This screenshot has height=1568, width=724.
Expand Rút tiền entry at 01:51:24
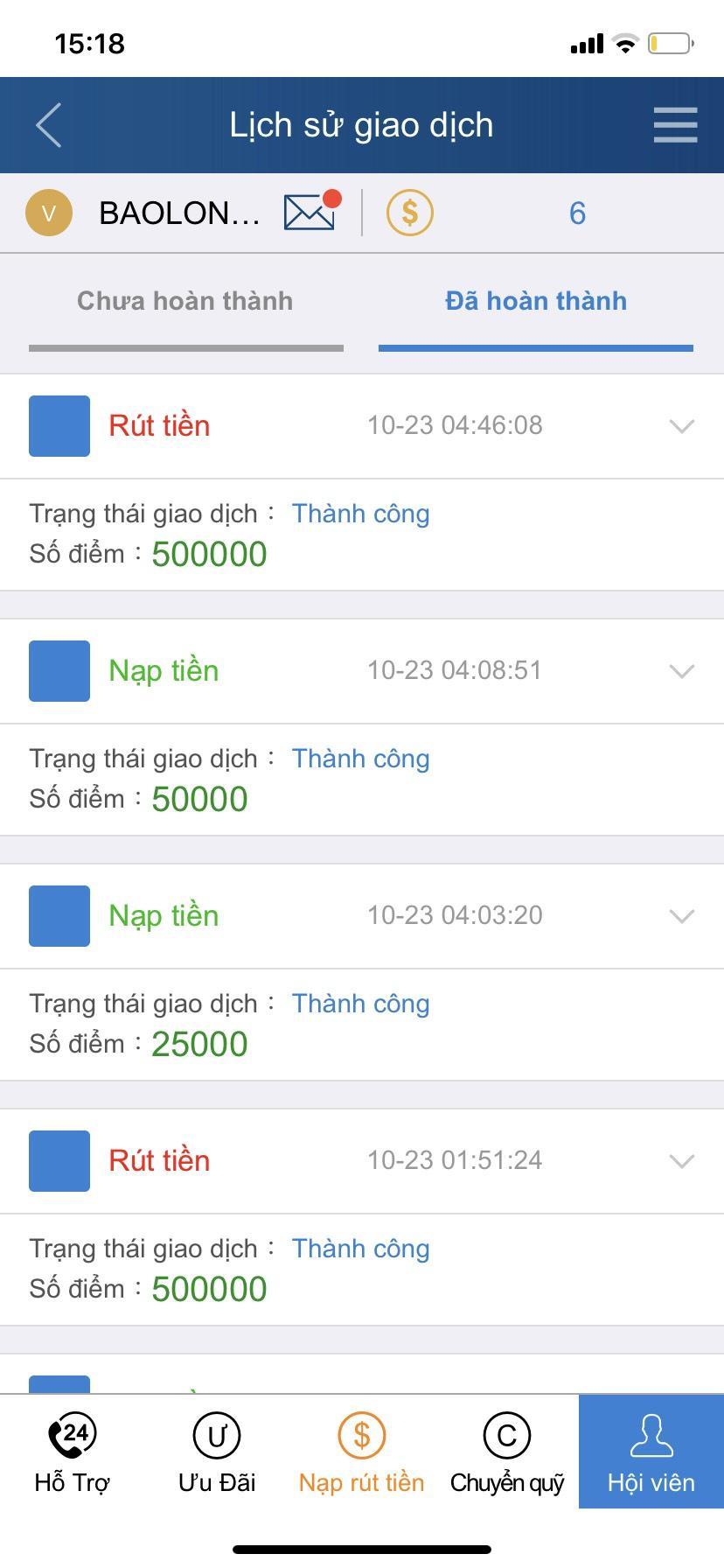point(681,1161)
